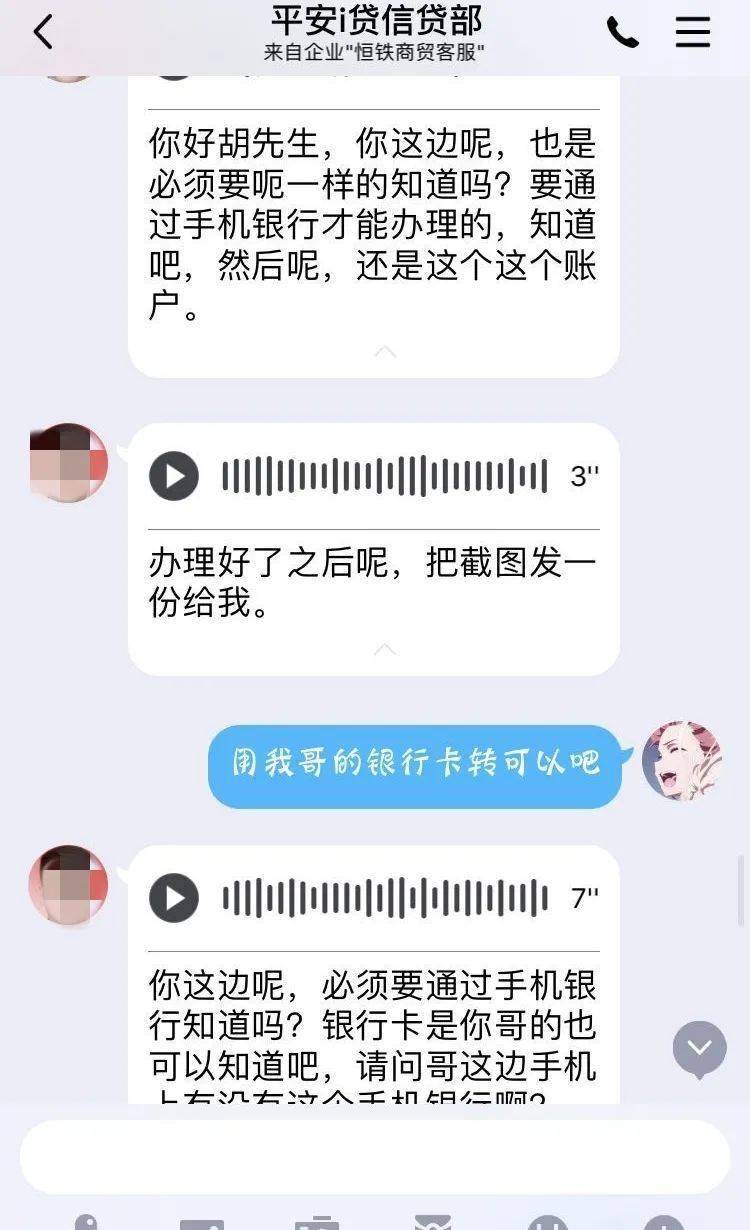Go back using the top-left arrow
Image resolution: width=750 pixels, height=1230 pixels.
tap(42, 32)
